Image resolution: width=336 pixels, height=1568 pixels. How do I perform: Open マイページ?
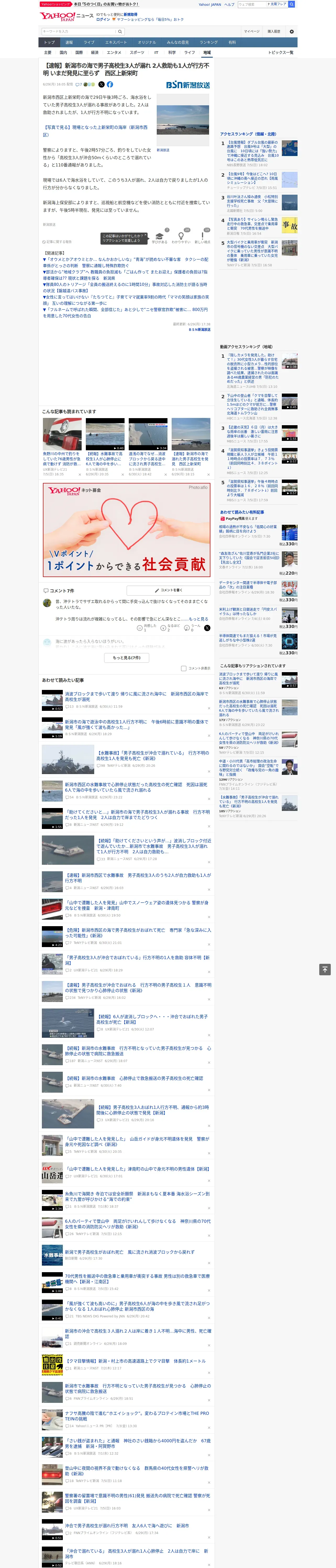[252, 31]
